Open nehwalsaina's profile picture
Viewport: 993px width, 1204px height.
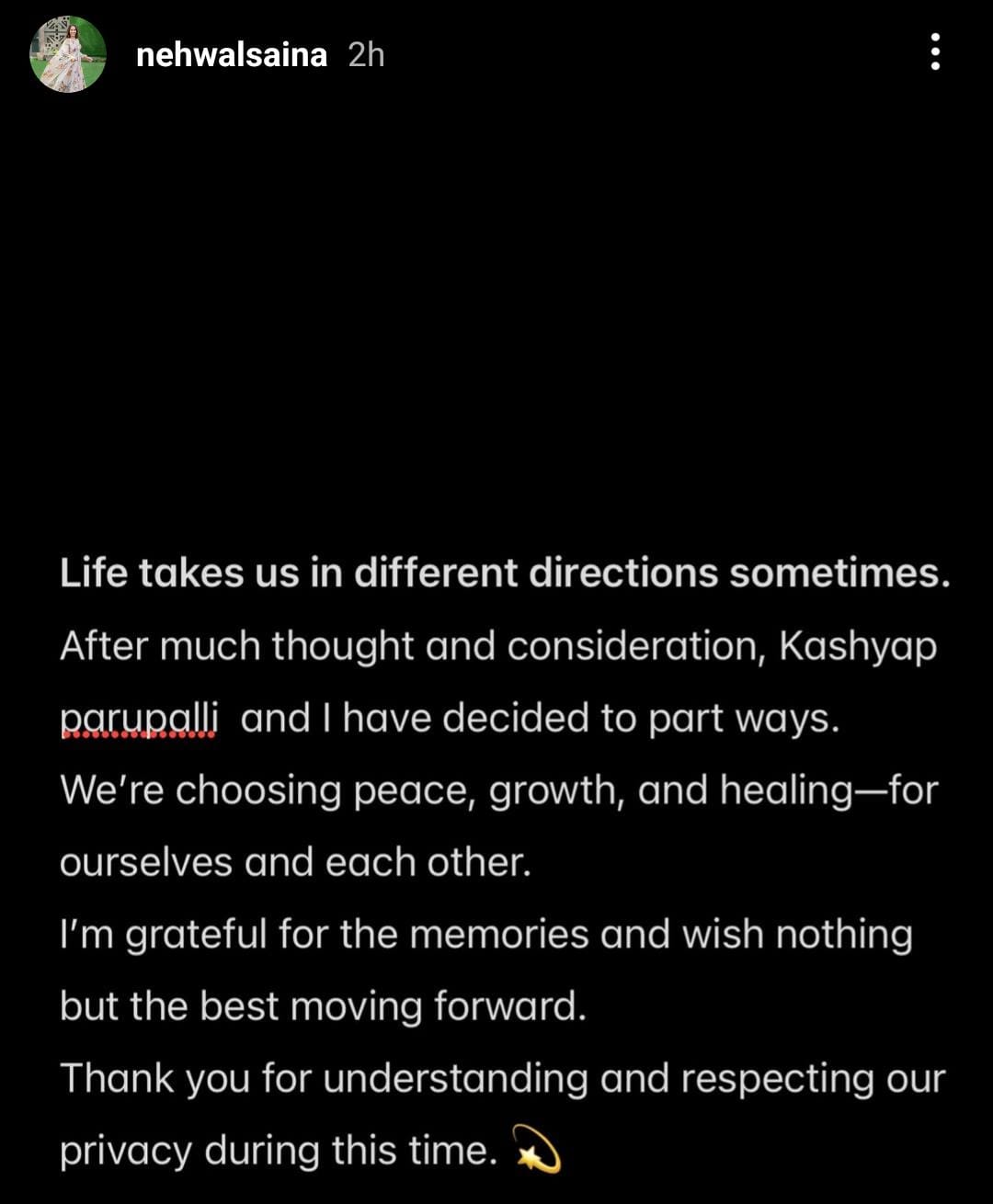point(68,54)
